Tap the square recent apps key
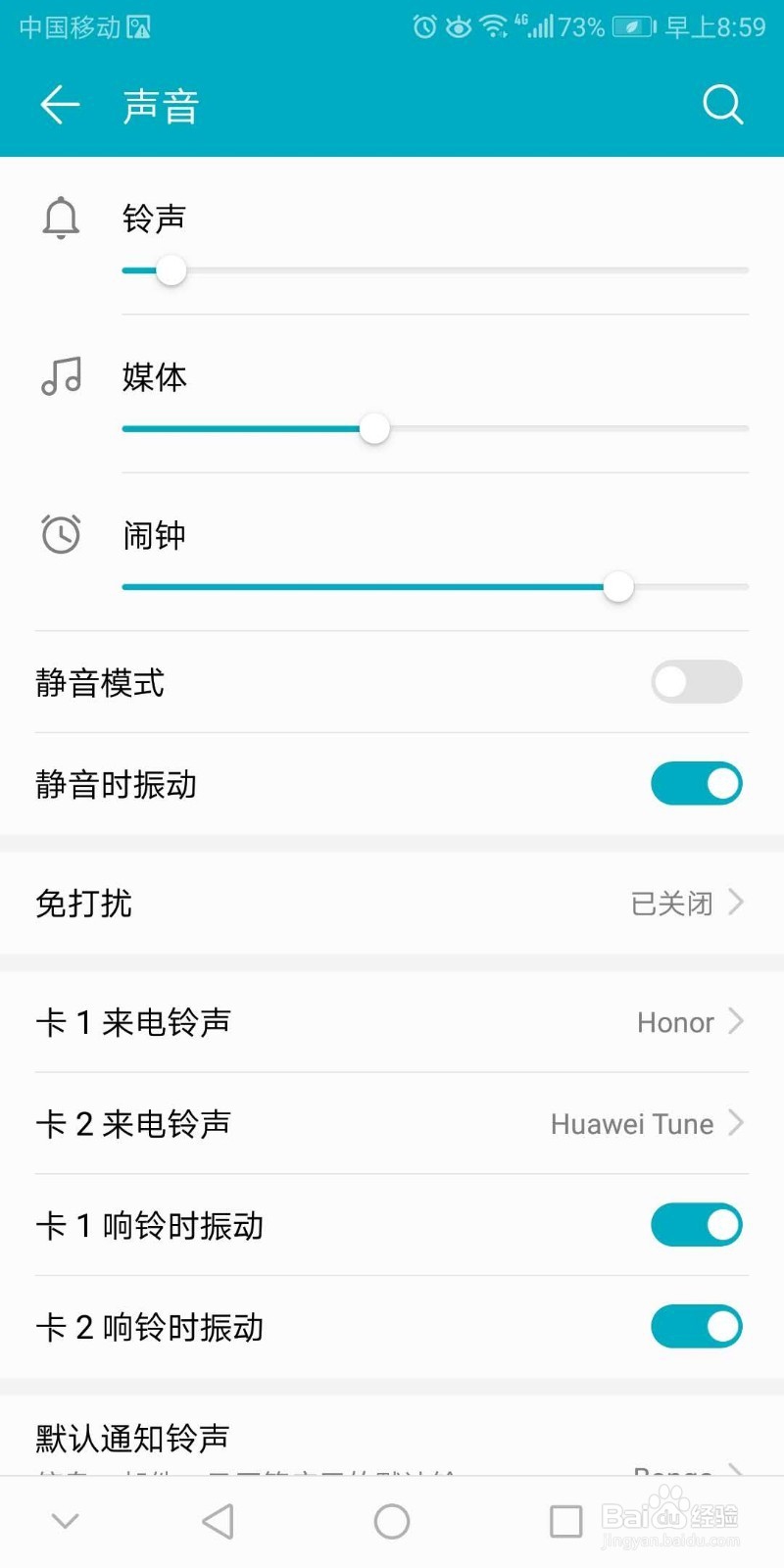784x1568 pixels. pos(564,1521)
